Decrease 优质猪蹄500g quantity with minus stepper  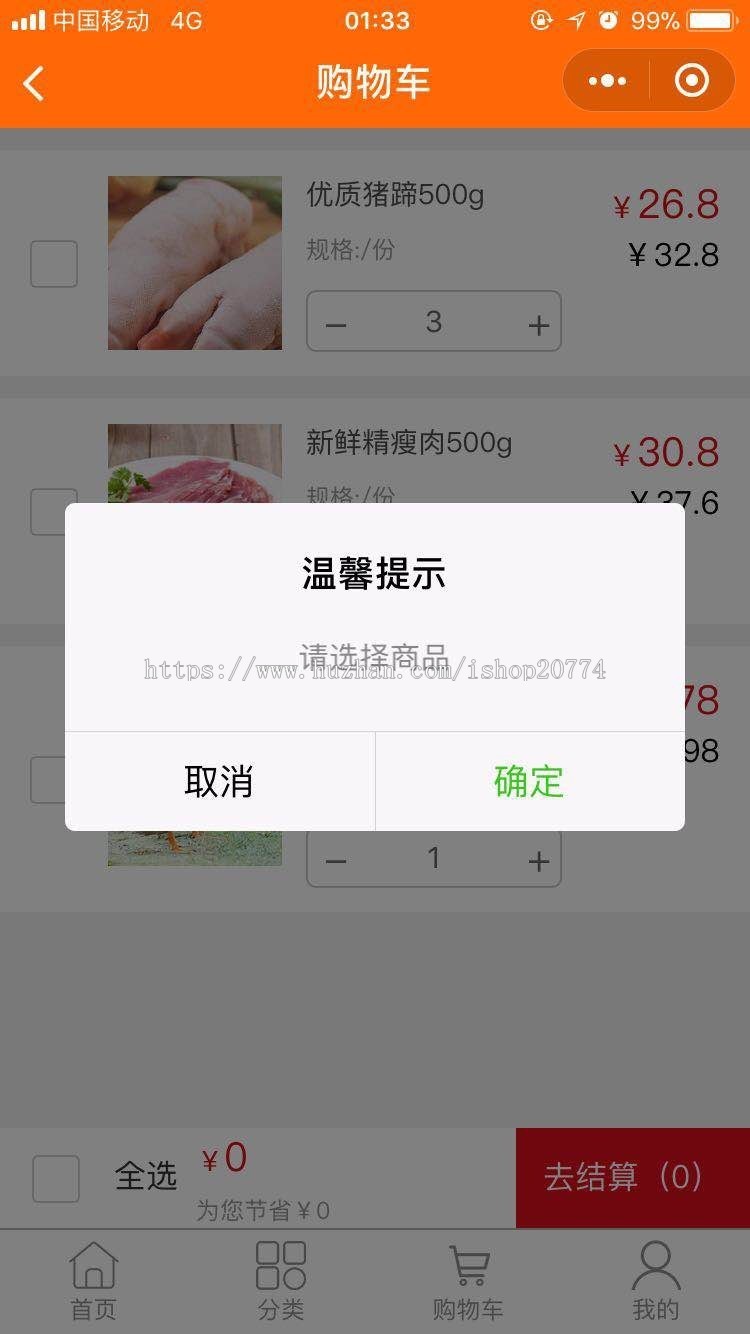334,322
